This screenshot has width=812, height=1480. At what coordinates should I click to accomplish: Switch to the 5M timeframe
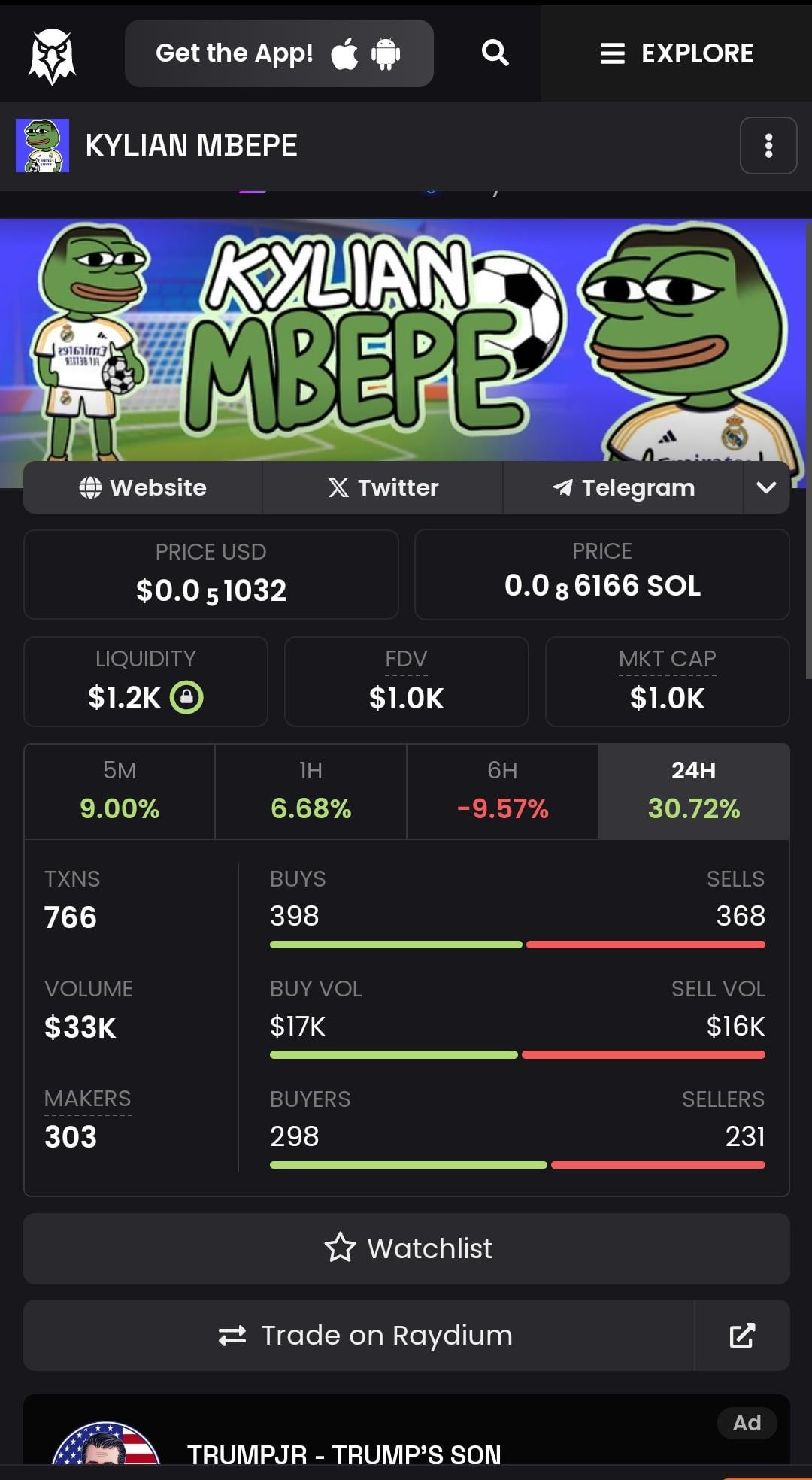click(x=120, y=791)
